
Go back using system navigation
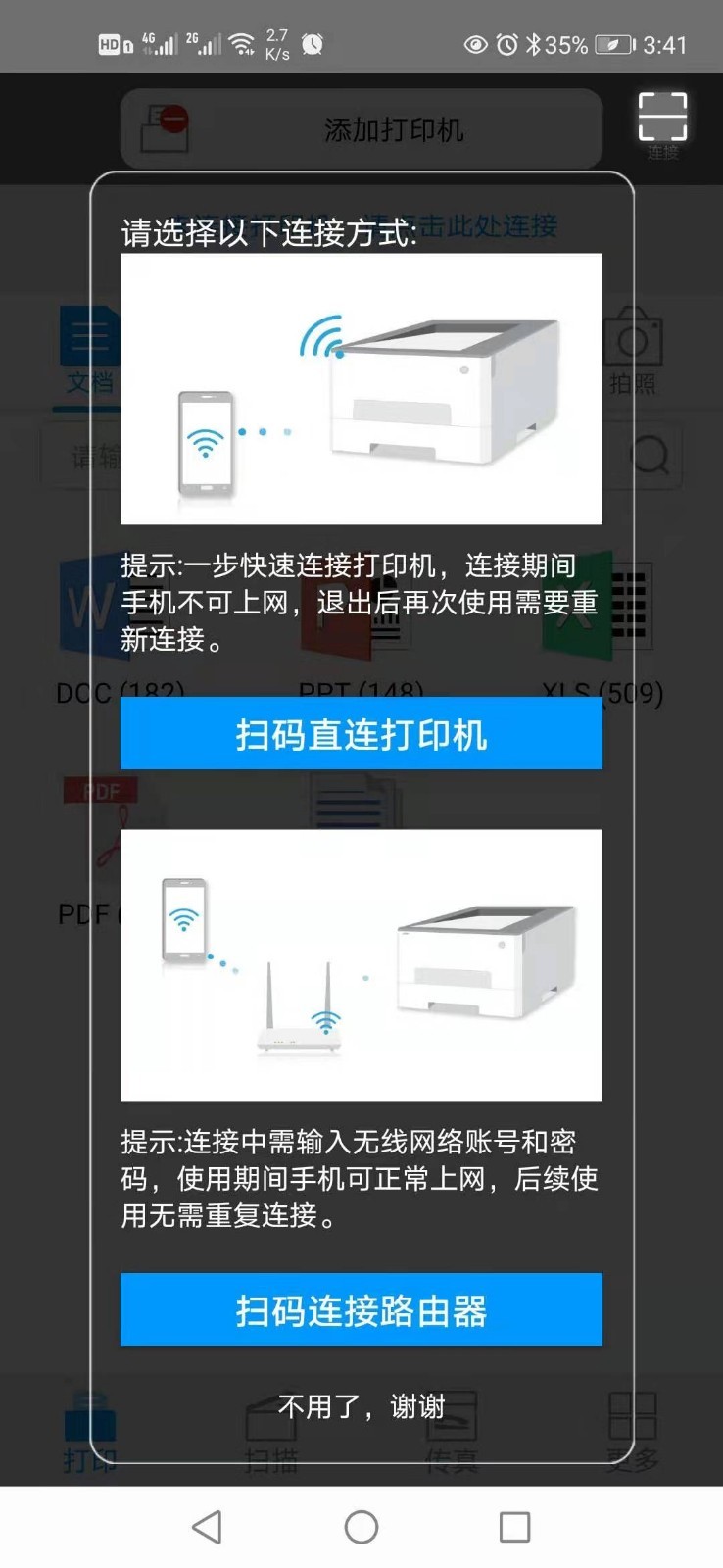[x=207, y=1527]
